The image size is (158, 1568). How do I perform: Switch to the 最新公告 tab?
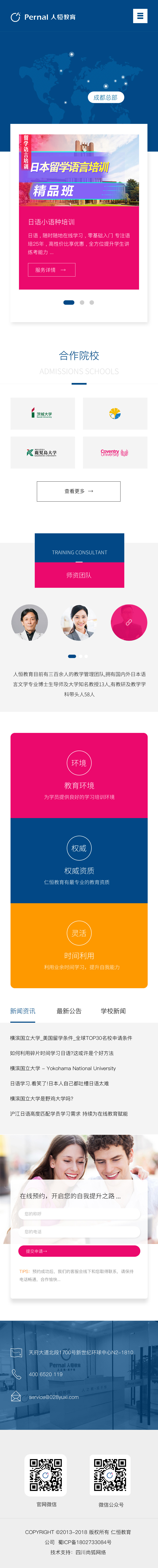69,1011
